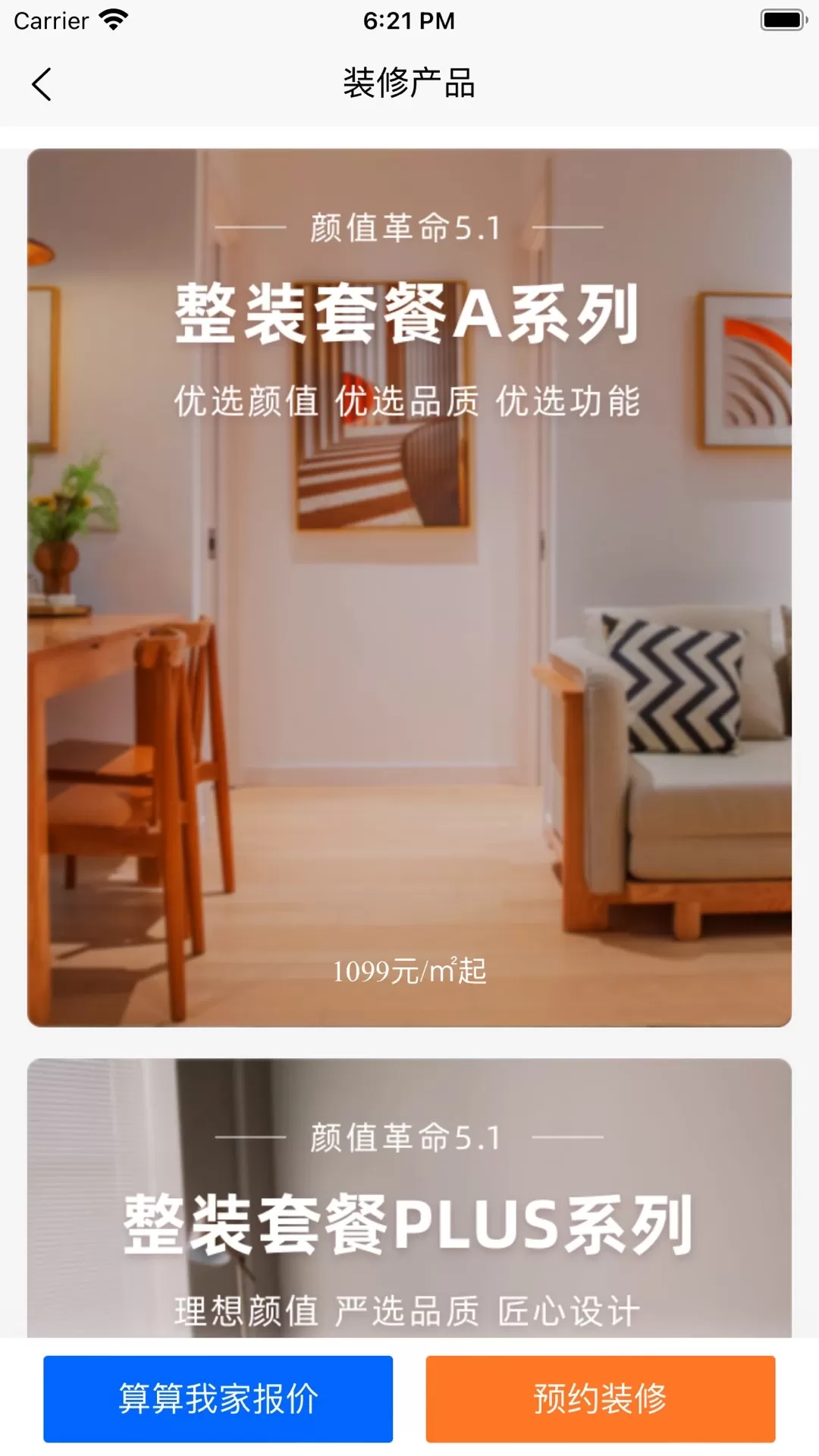This screenshot has height=1456, width=819.
Task: Tap the 算算我家报价 button
Action: (x=218, y=1399)
